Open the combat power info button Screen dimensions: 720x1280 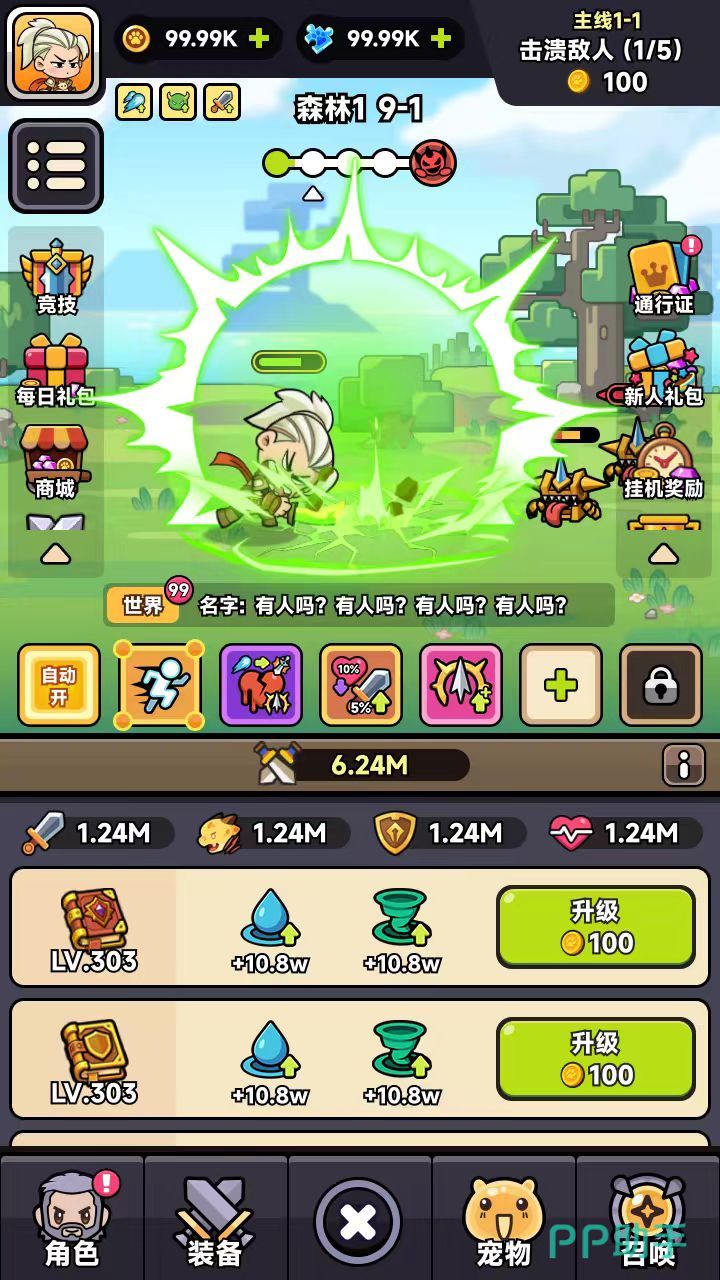pyautogui.click(x=684, y=765)
